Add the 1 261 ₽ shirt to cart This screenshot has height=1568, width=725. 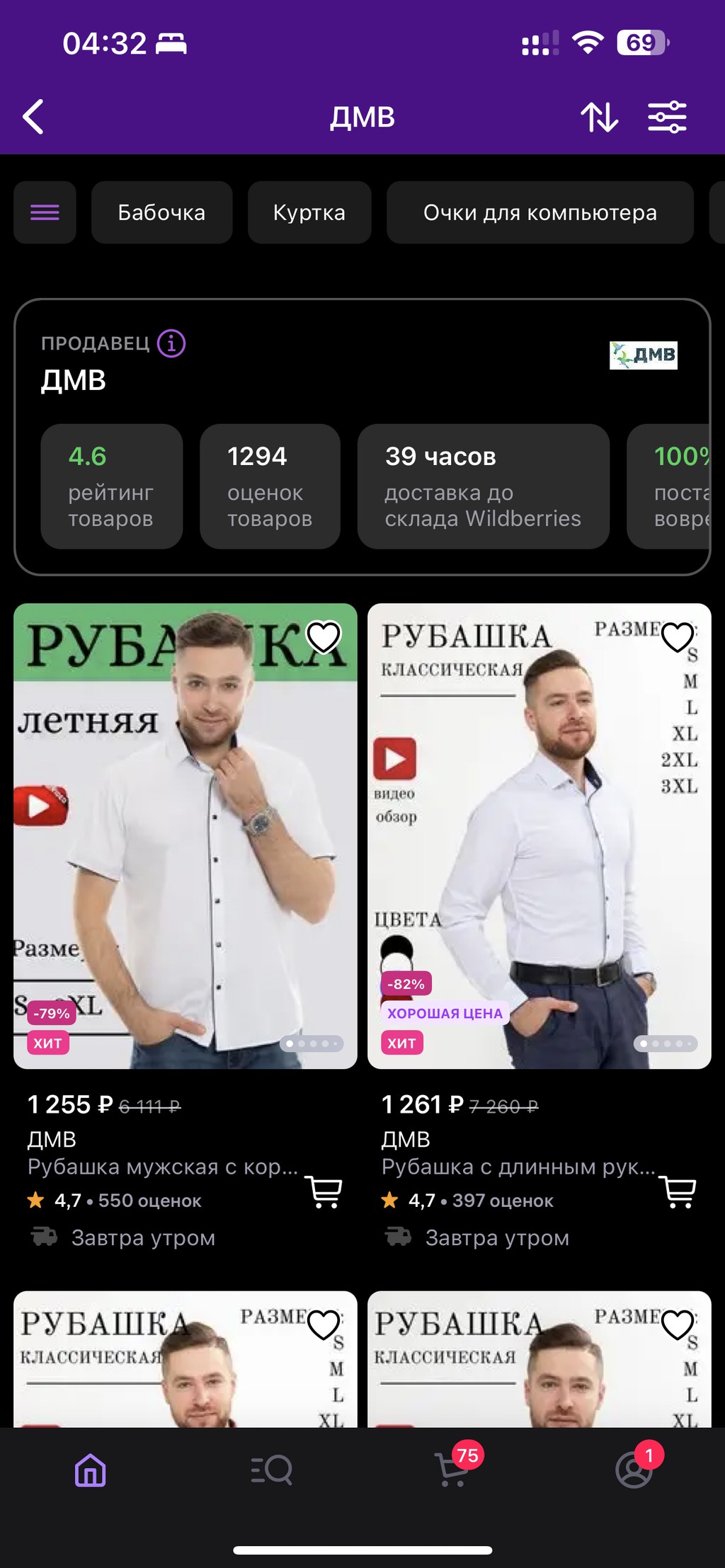[x=678, y=1192]
